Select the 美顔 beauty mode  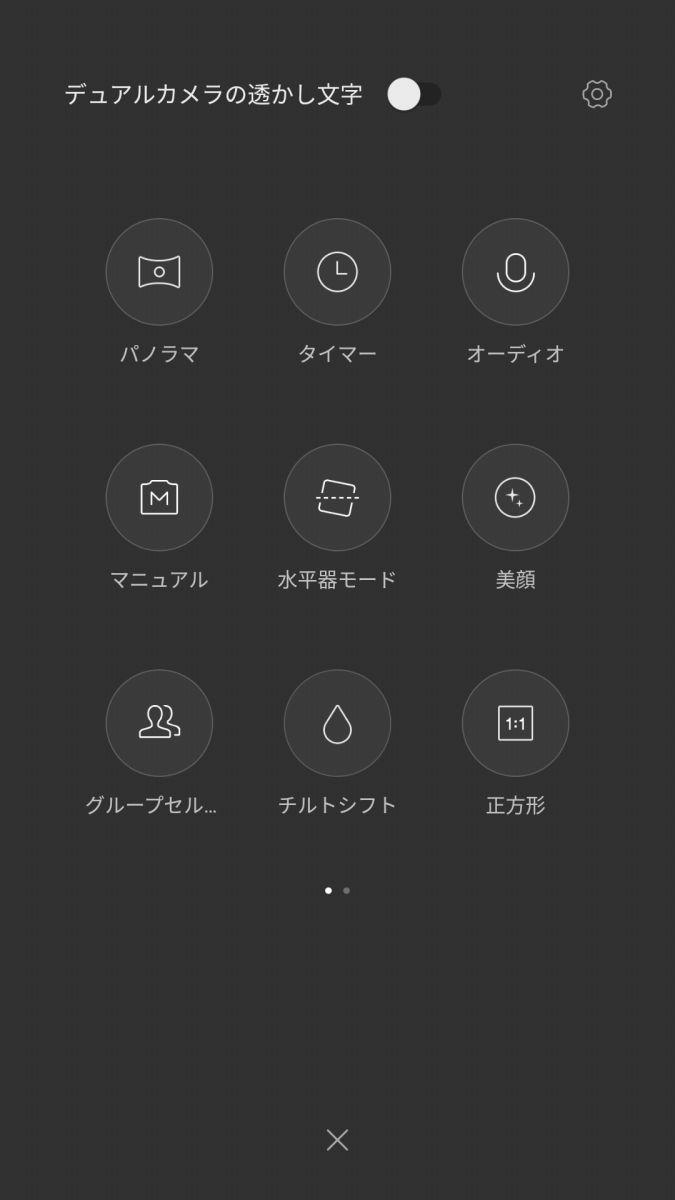515,498
